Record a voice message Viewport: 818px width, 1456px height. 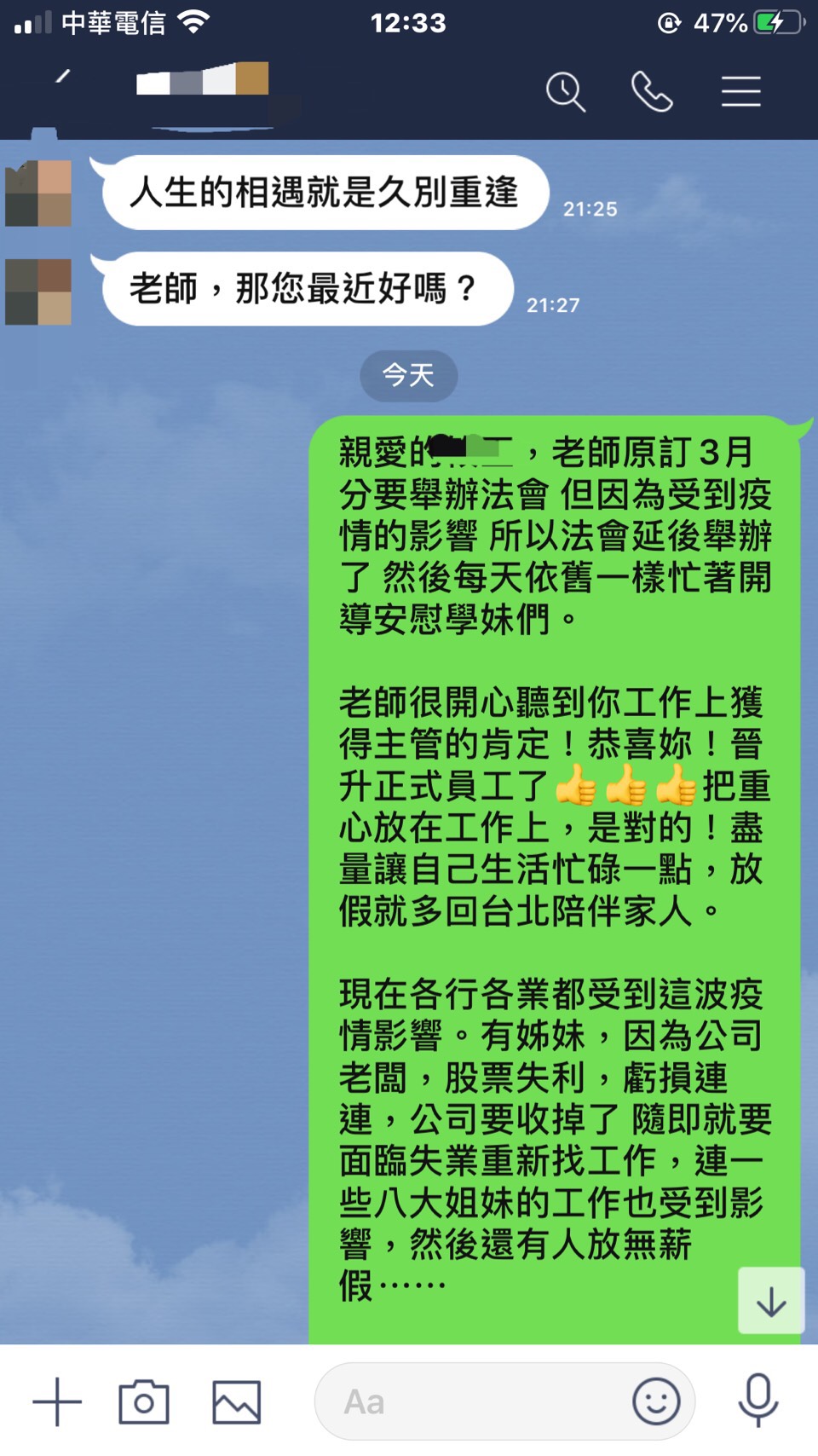click(x=758, y=1400)
